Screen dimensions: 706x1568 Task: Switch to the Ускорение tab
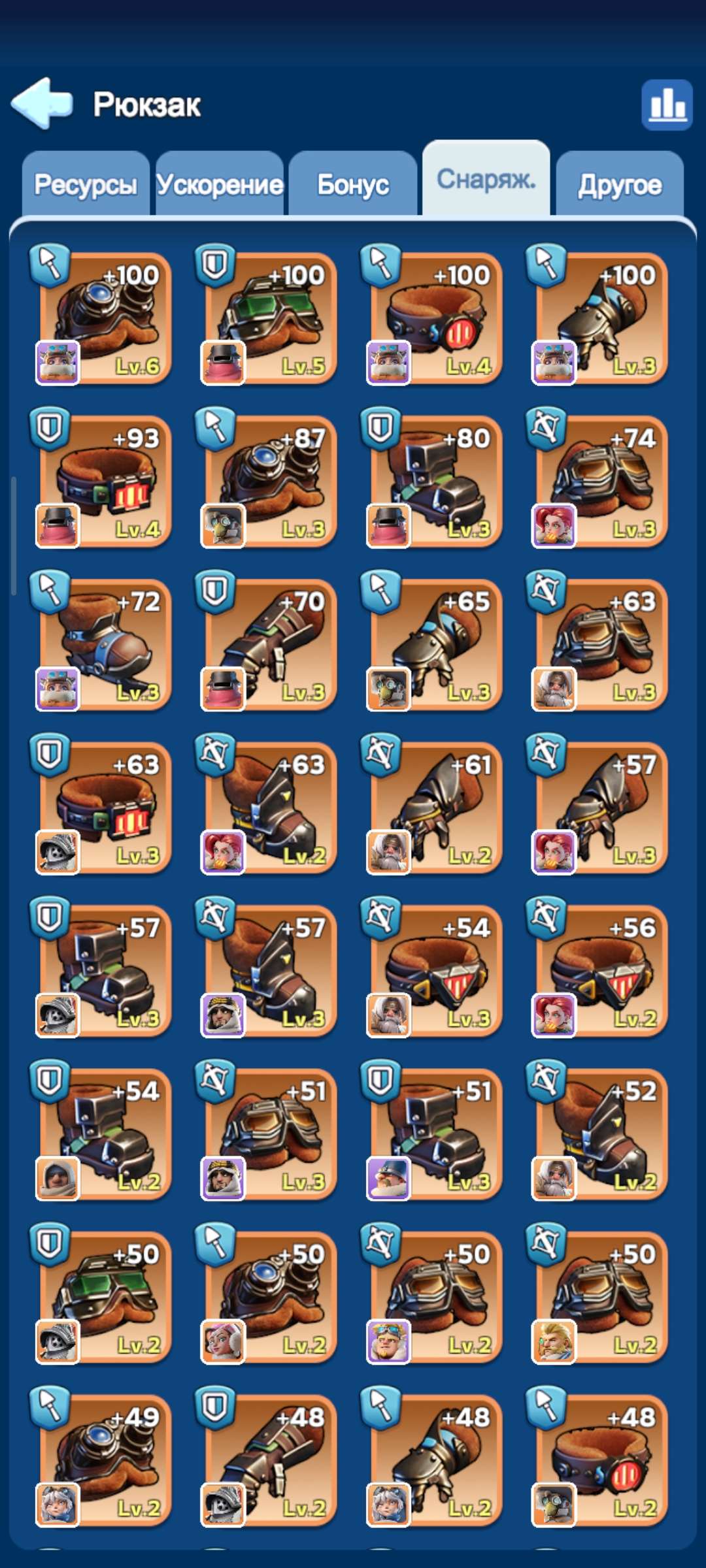[x=220, y=184]
